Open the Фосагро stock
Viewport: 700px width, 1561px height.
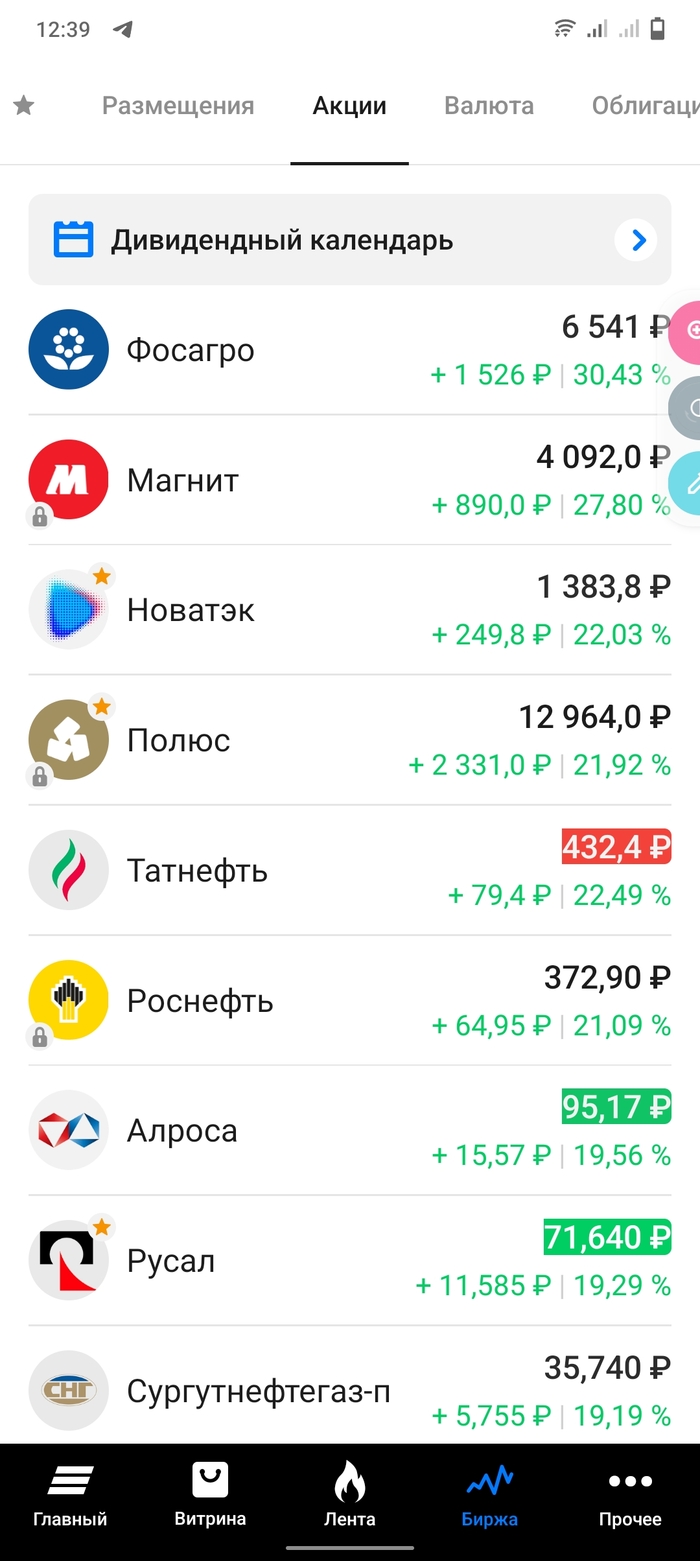pyautogui.click(x=190, y=350)
